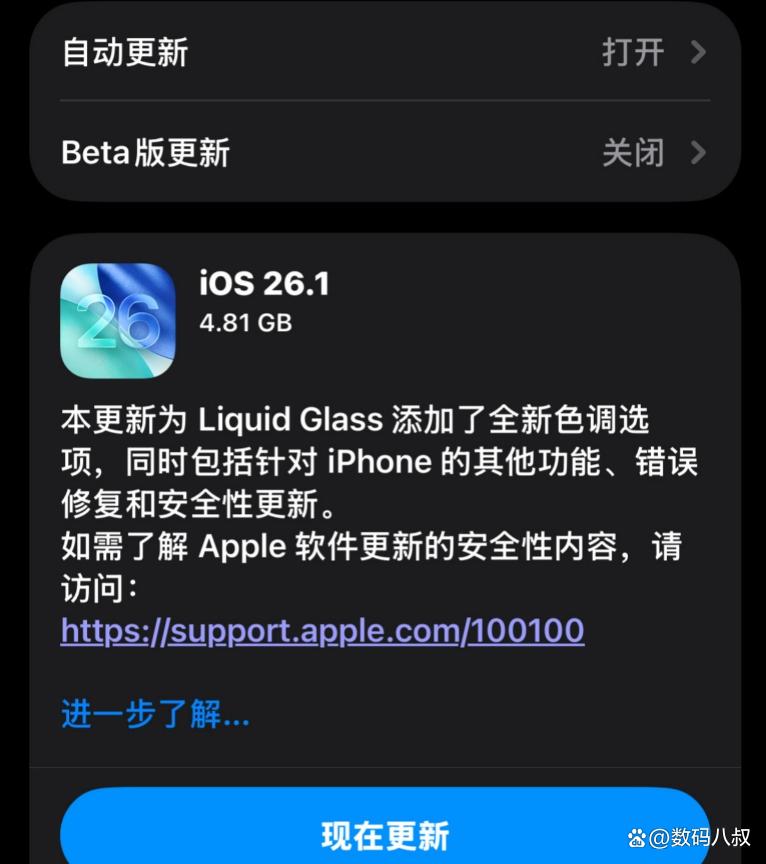766x864 pixels.
Task: Open the 自动更新 settings row
Action: (384, 52)
